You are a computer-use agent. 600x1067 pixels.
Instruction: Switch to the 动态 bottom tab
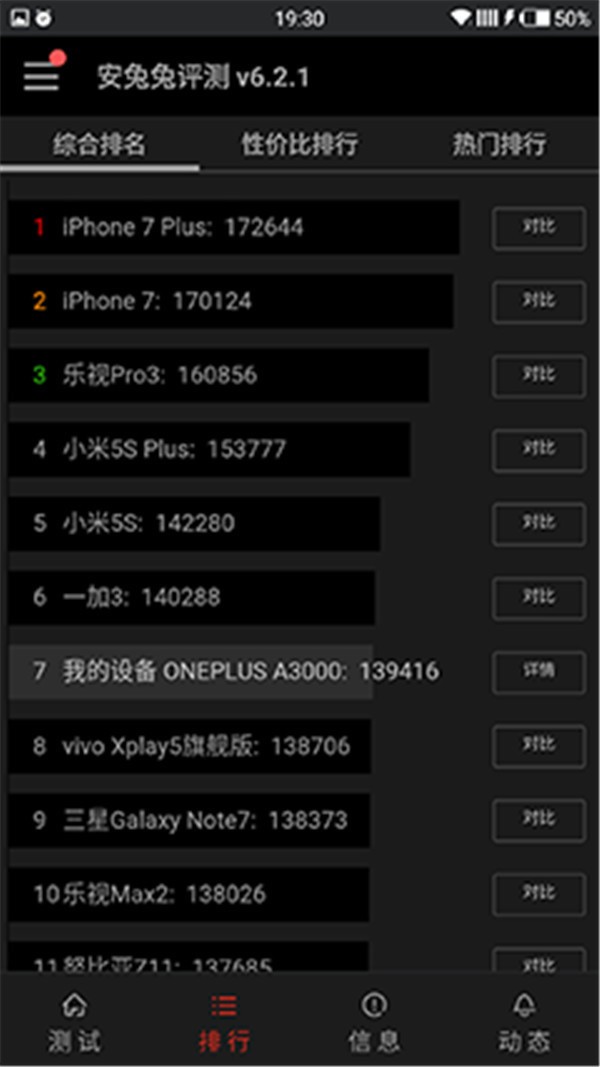(525, 1022)
